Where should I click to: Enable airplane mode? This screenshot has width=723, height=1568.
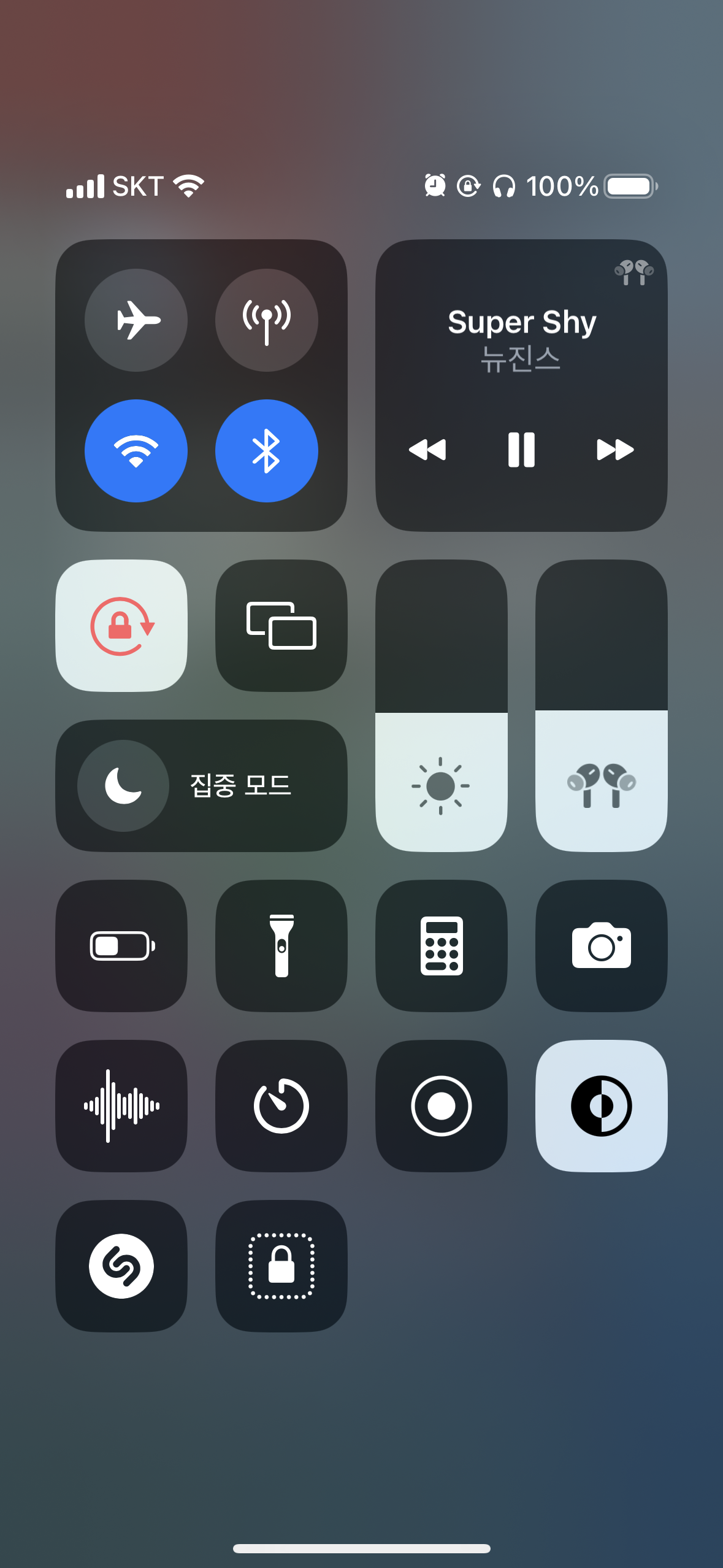tap(136, 320)
